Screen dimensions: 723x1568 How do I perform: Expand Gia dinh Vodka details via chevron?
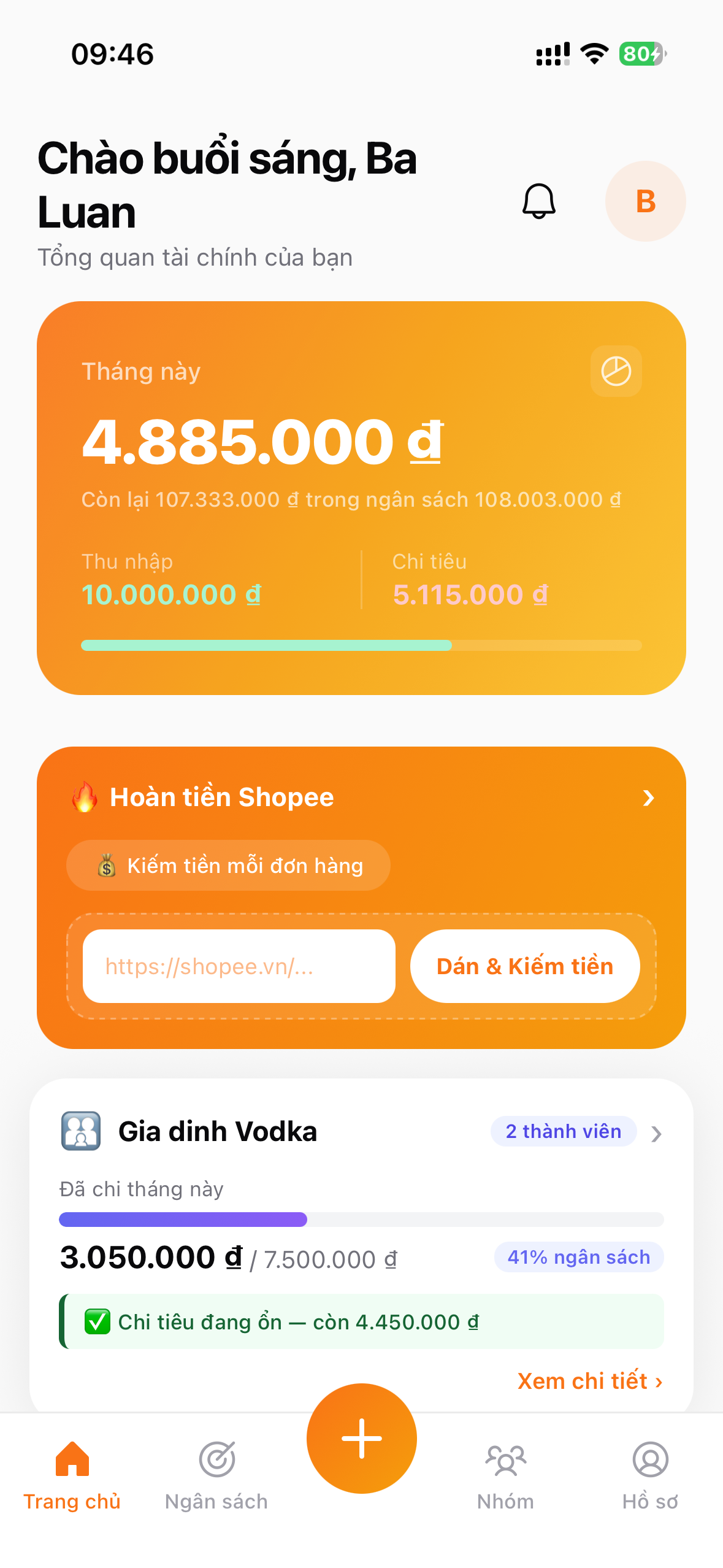coord(657,1134)
